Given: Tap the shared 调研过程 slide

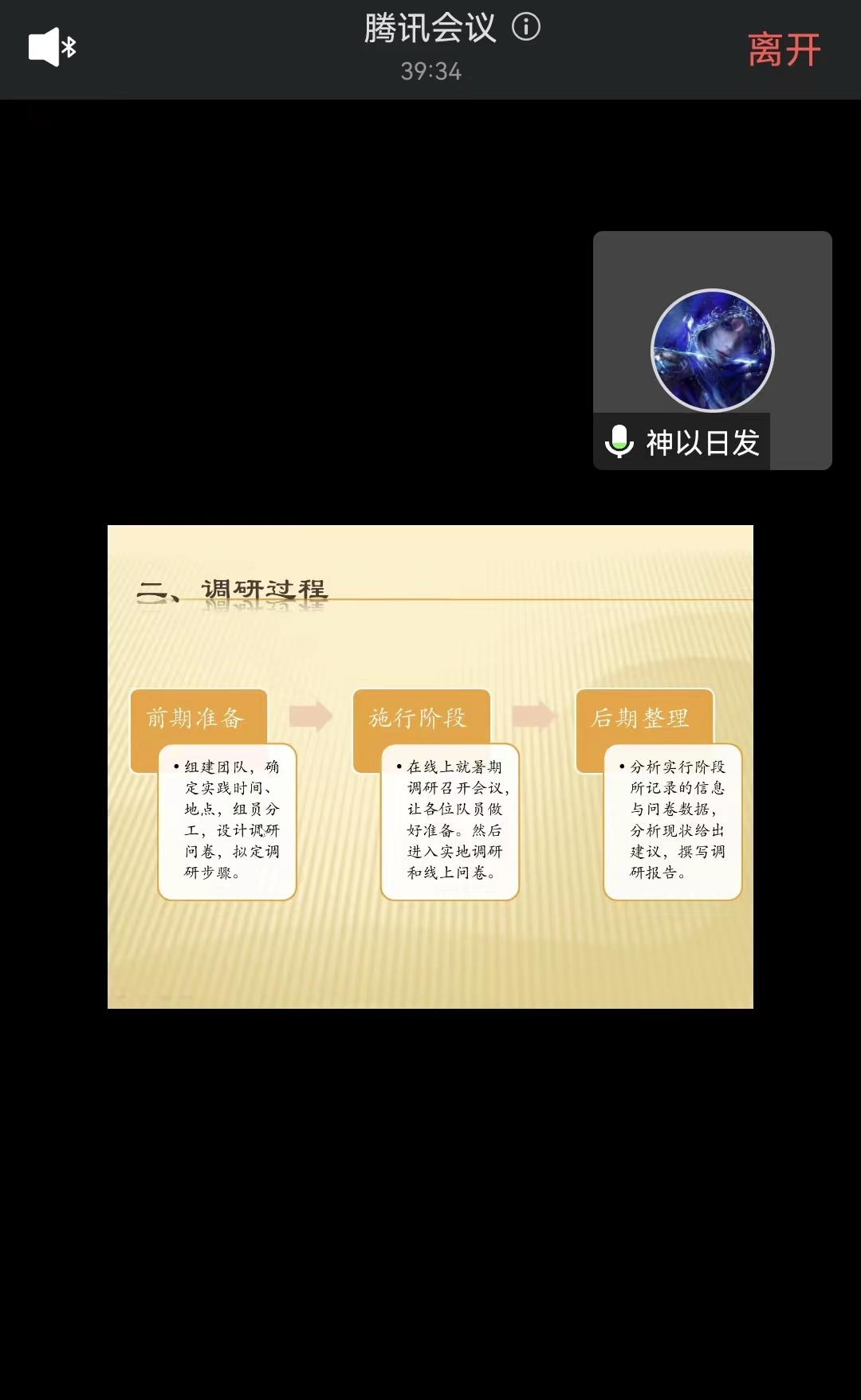Looking at the screenshot, I should 431,767.
